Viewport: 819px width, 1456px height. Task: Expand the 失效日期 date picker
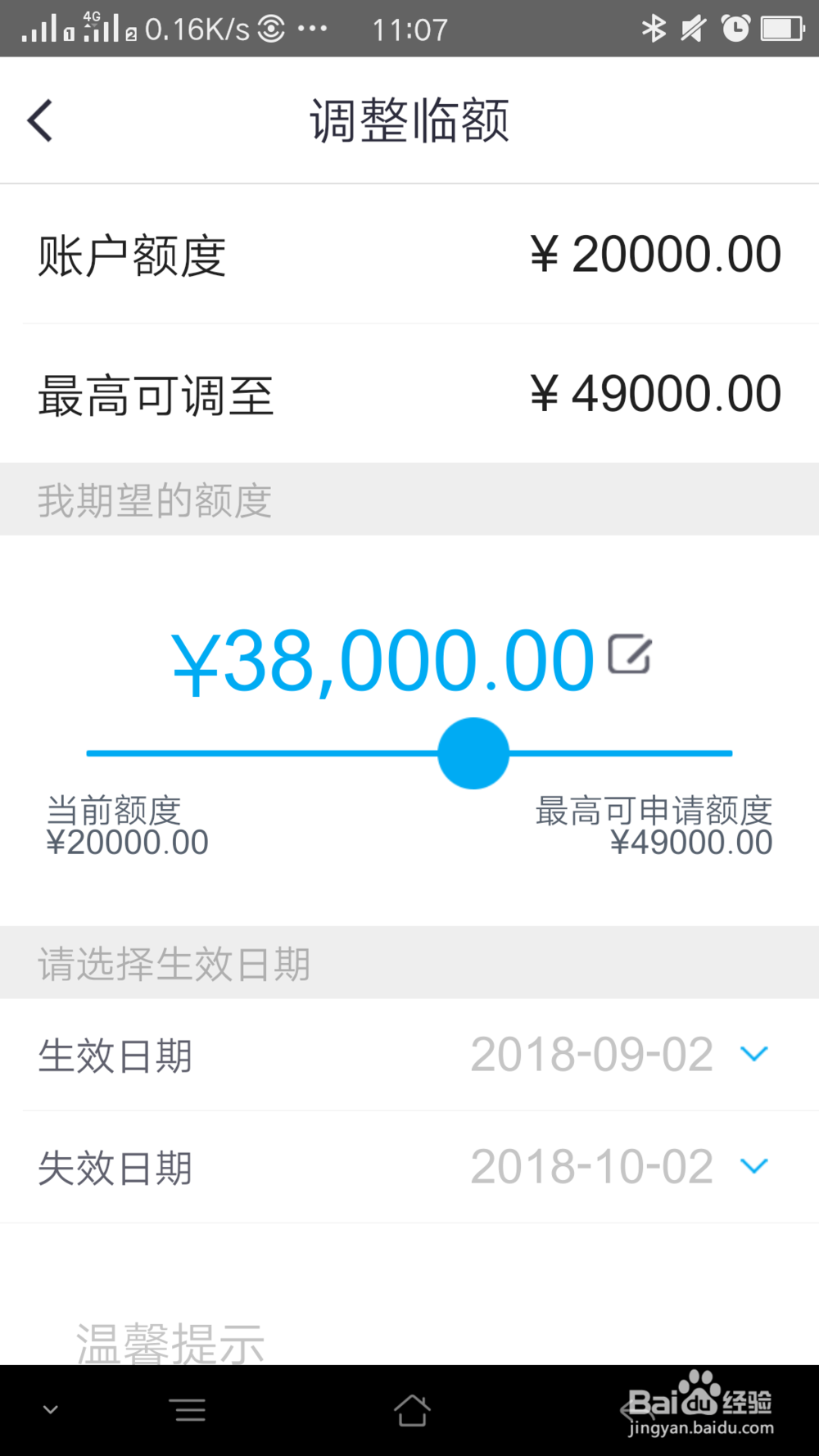[753, 1166]
